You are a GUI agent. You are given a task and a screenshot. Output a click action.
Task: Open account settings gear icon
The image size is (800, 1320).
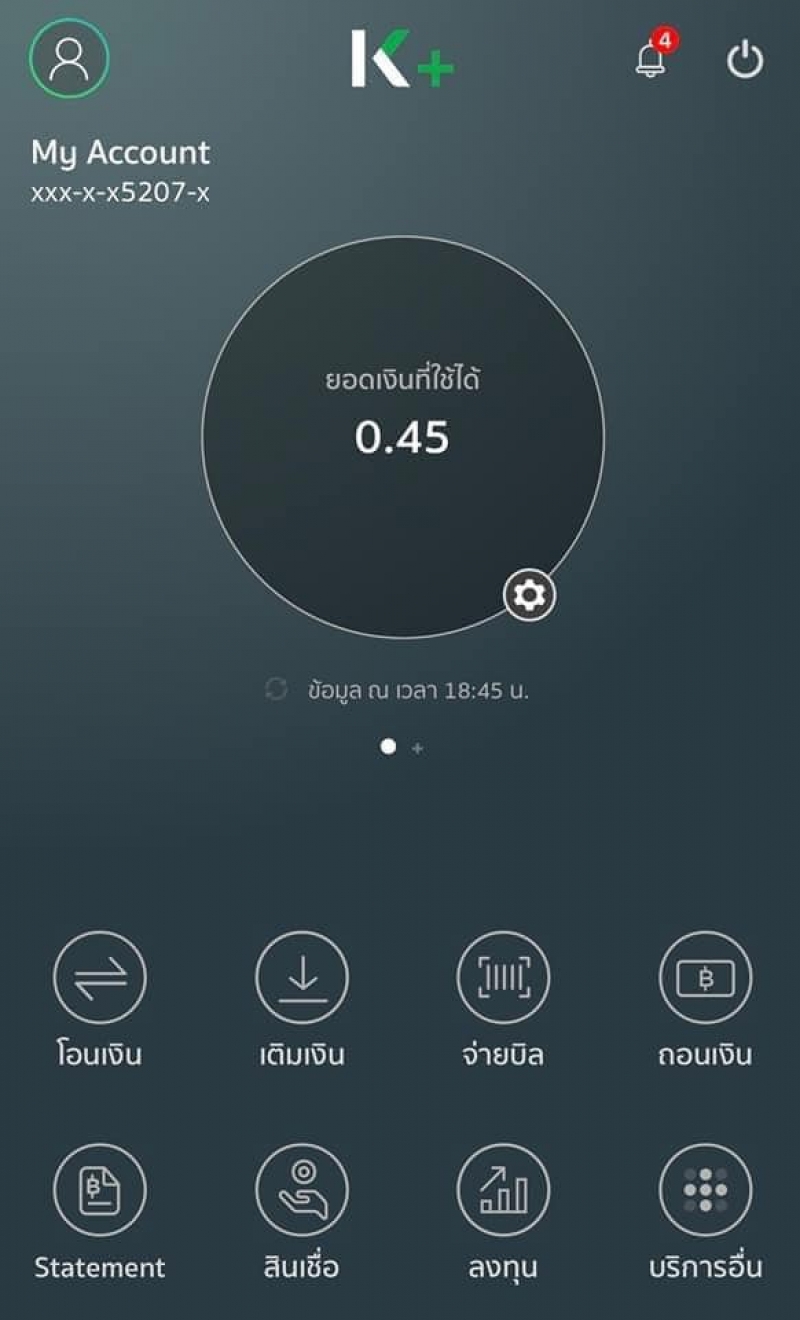pos(529,596)
